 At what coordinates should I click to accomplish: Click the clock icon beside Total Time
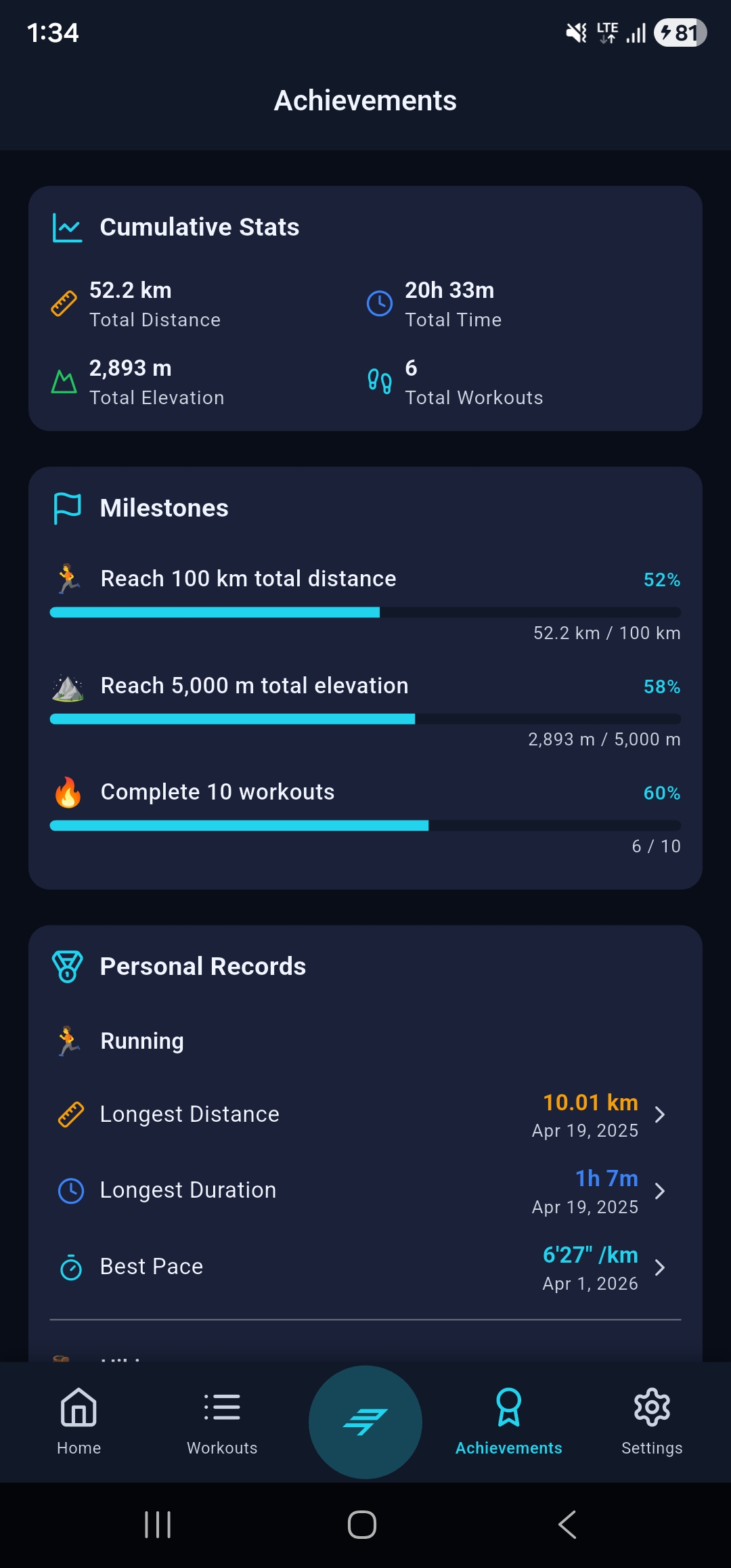click(380, 303)
